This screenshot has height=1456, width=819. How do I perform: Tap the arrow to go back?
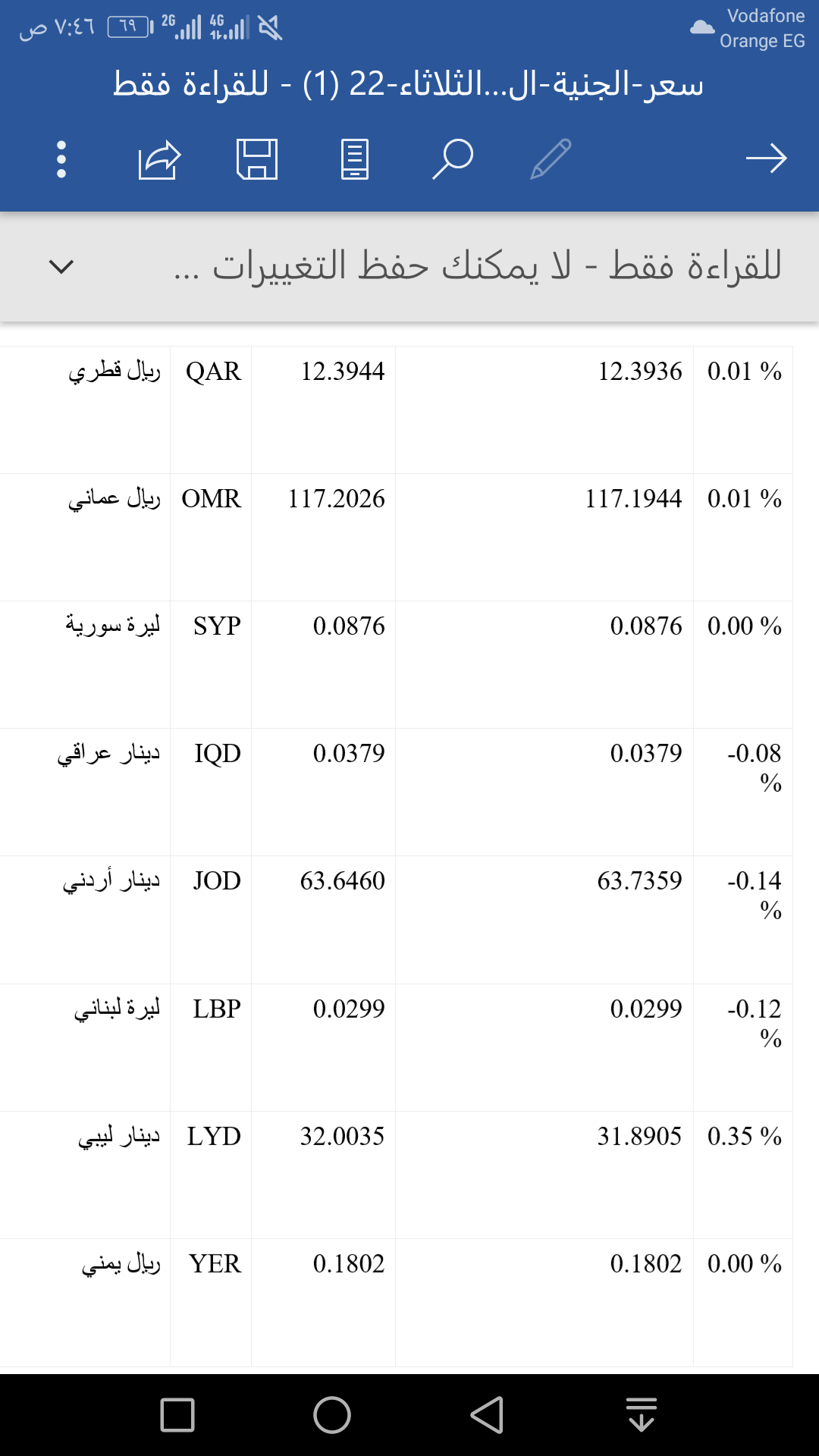pyautogui.click(x=766, y=158)
